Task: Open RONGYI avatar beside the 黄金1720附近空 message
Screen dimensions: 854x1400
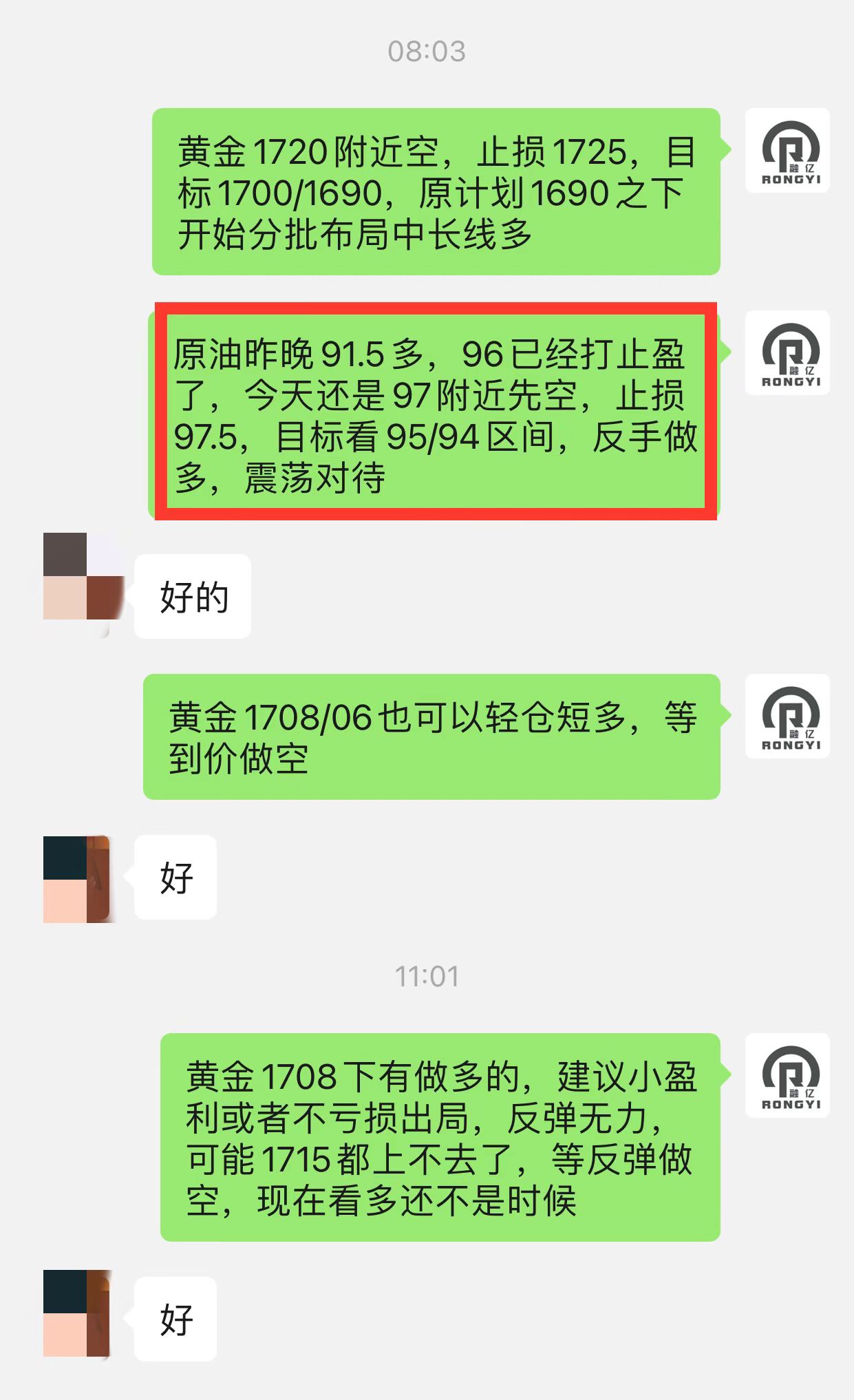Action: (x=787, y=151)
